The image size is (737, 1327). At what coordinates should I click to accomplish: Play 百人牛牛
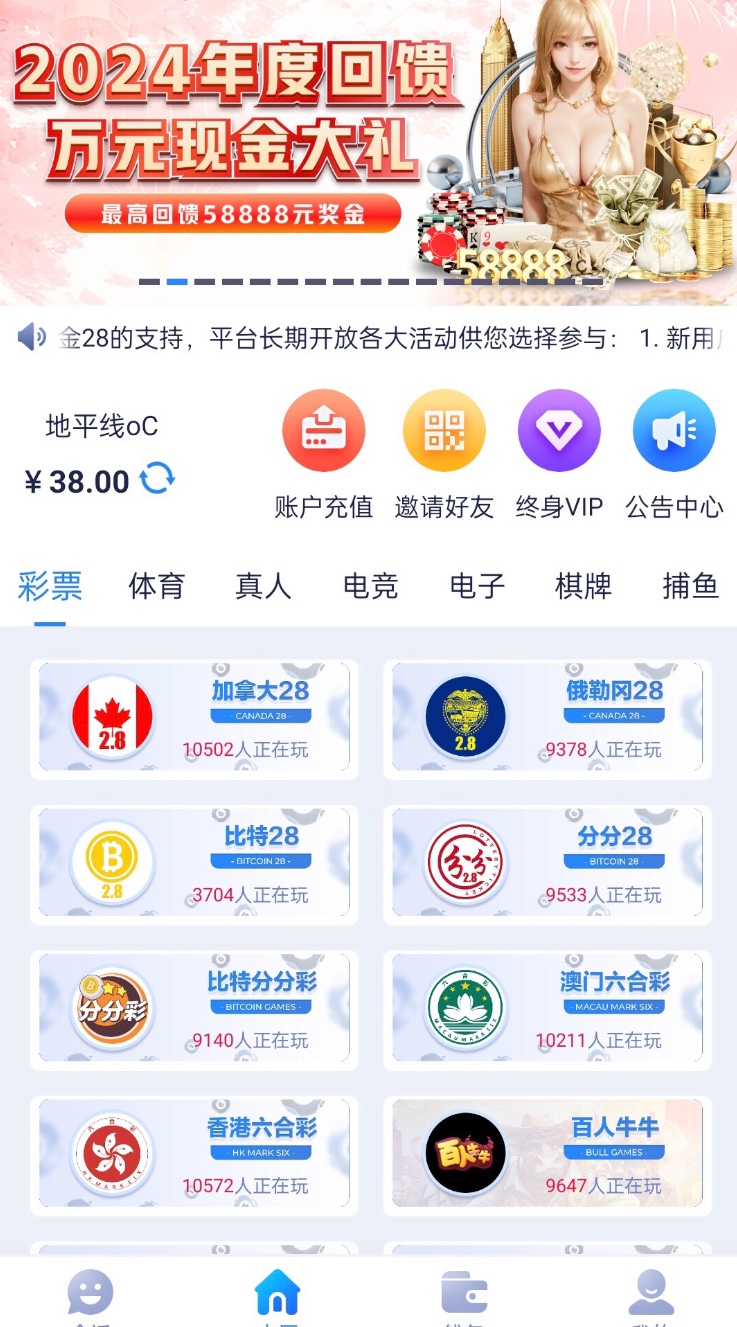547,1156
